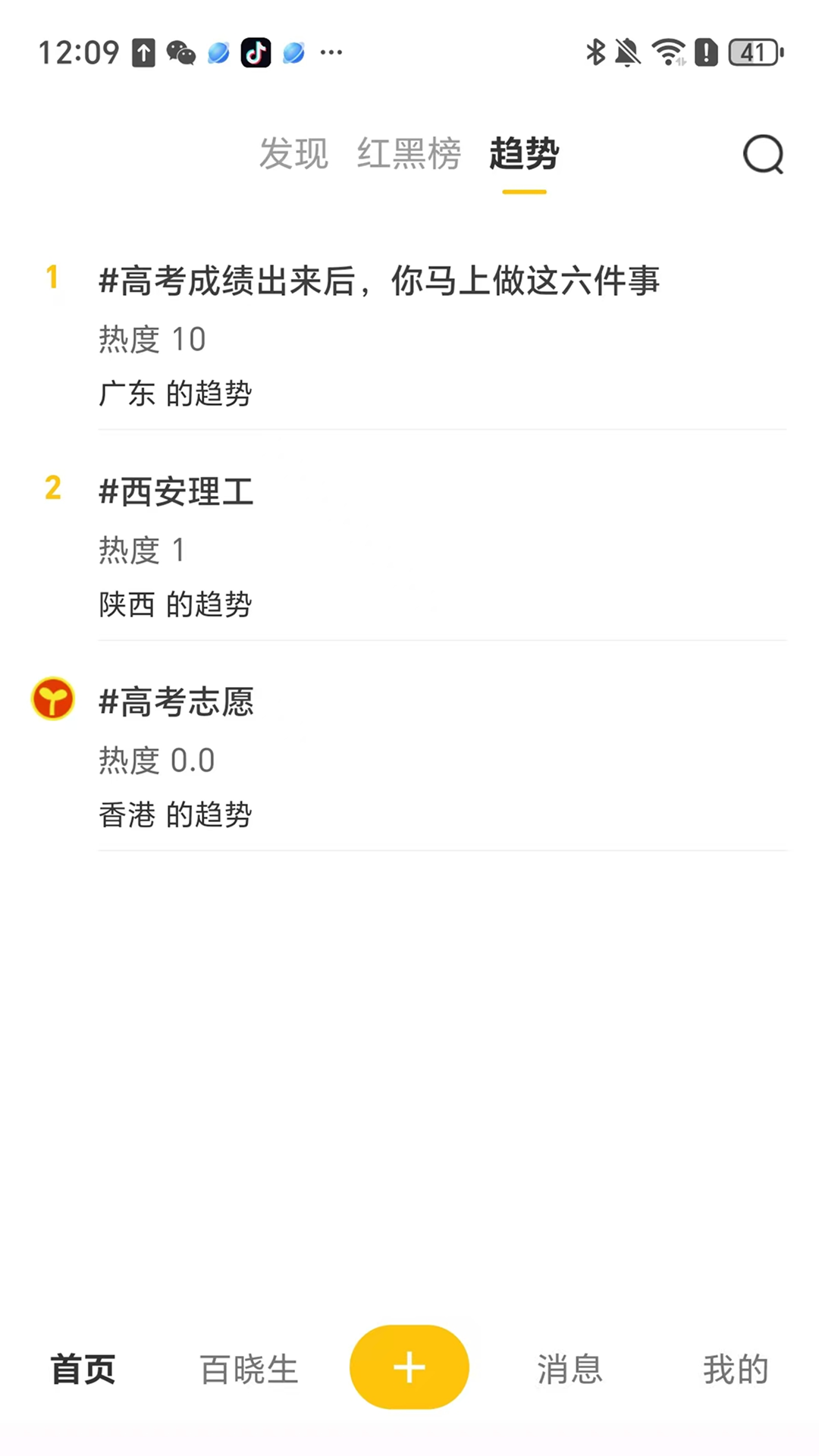Open the #西安理工 trend
This screenshot has height=1456, width=819.
pyautogui.click(x=177, y=492)
